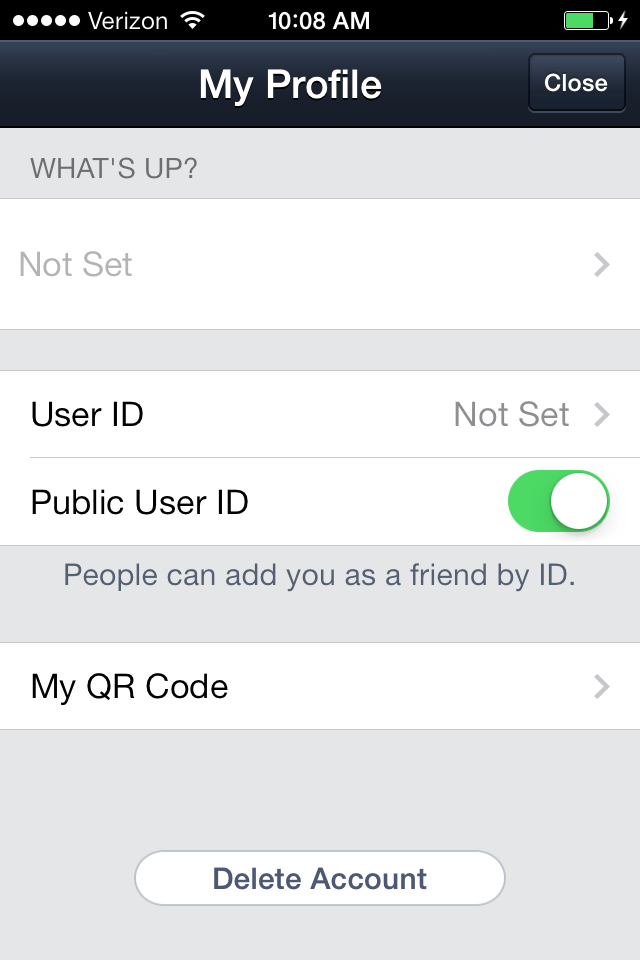The height and width of the screenshot is (960, 640).
Task: Open My QR Code
Action: [x=320, y=686]
